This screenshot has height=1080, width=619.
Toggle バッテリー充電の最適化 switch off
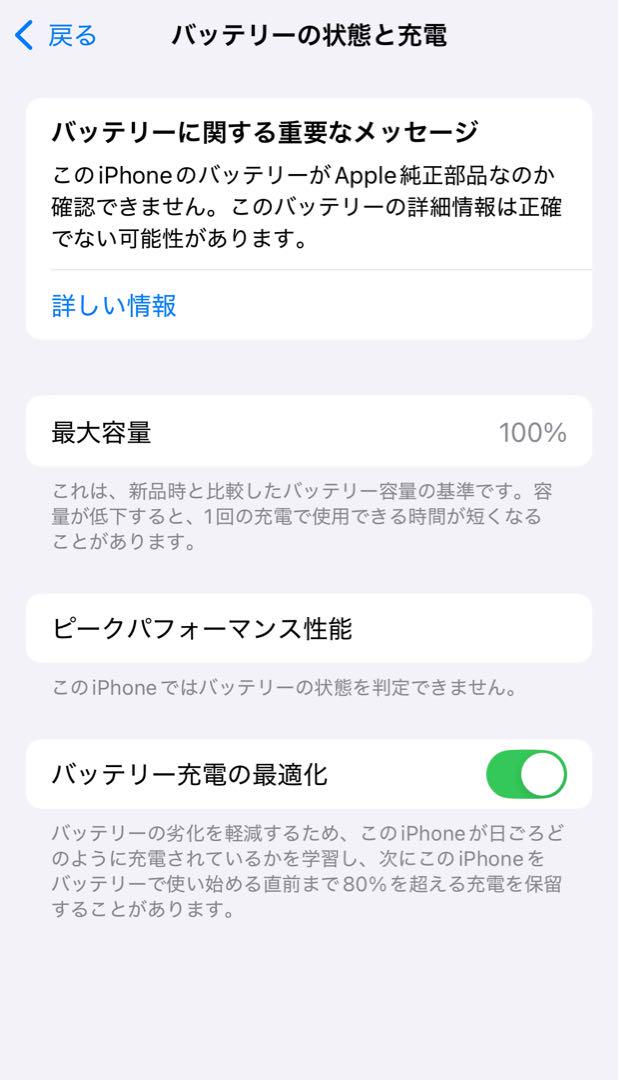pyautogui.click(x=526, y=774)
